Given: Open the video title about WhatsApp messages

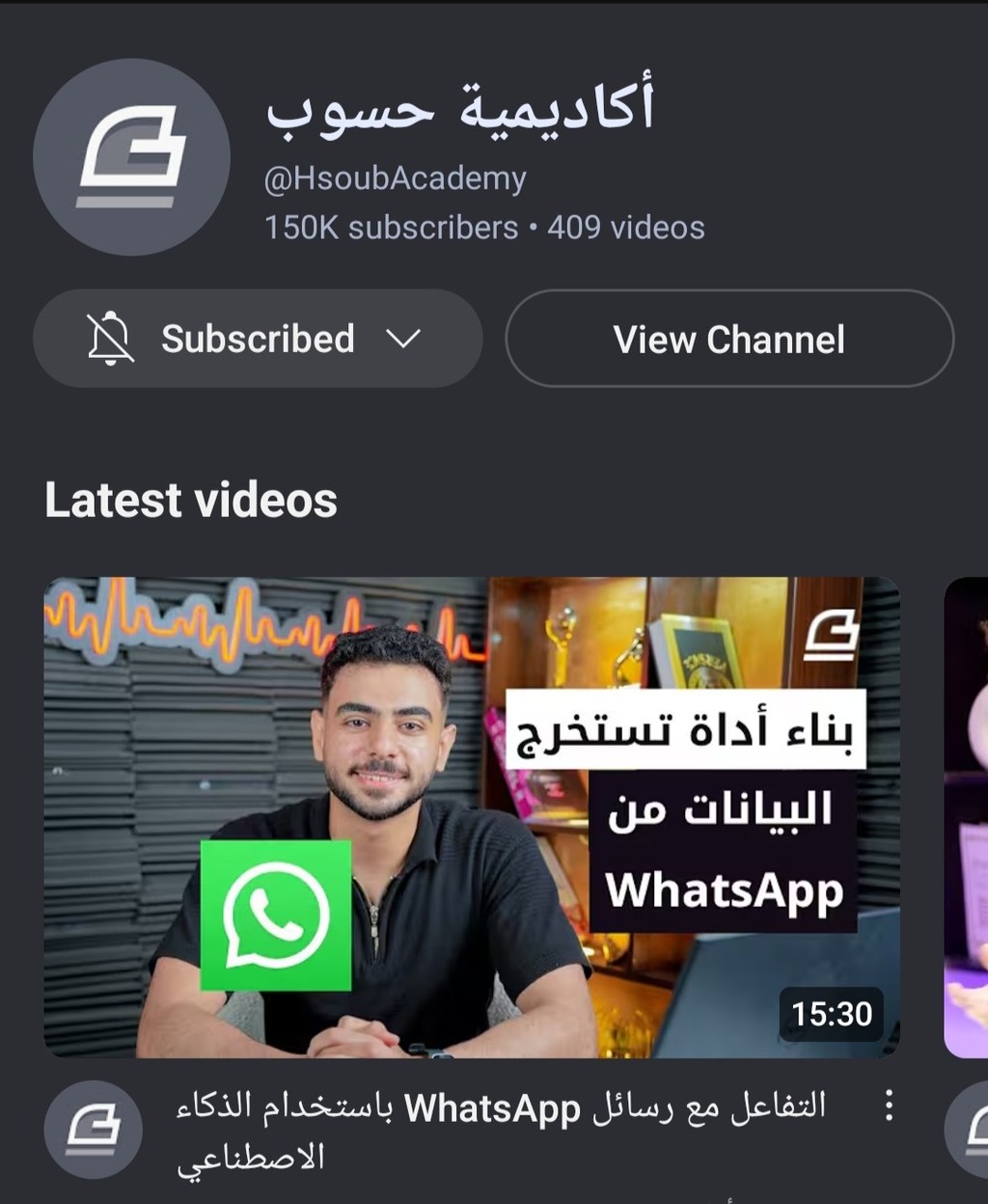Looking at the screenshot, I should pyautogui.click(x=501, y=1131).
